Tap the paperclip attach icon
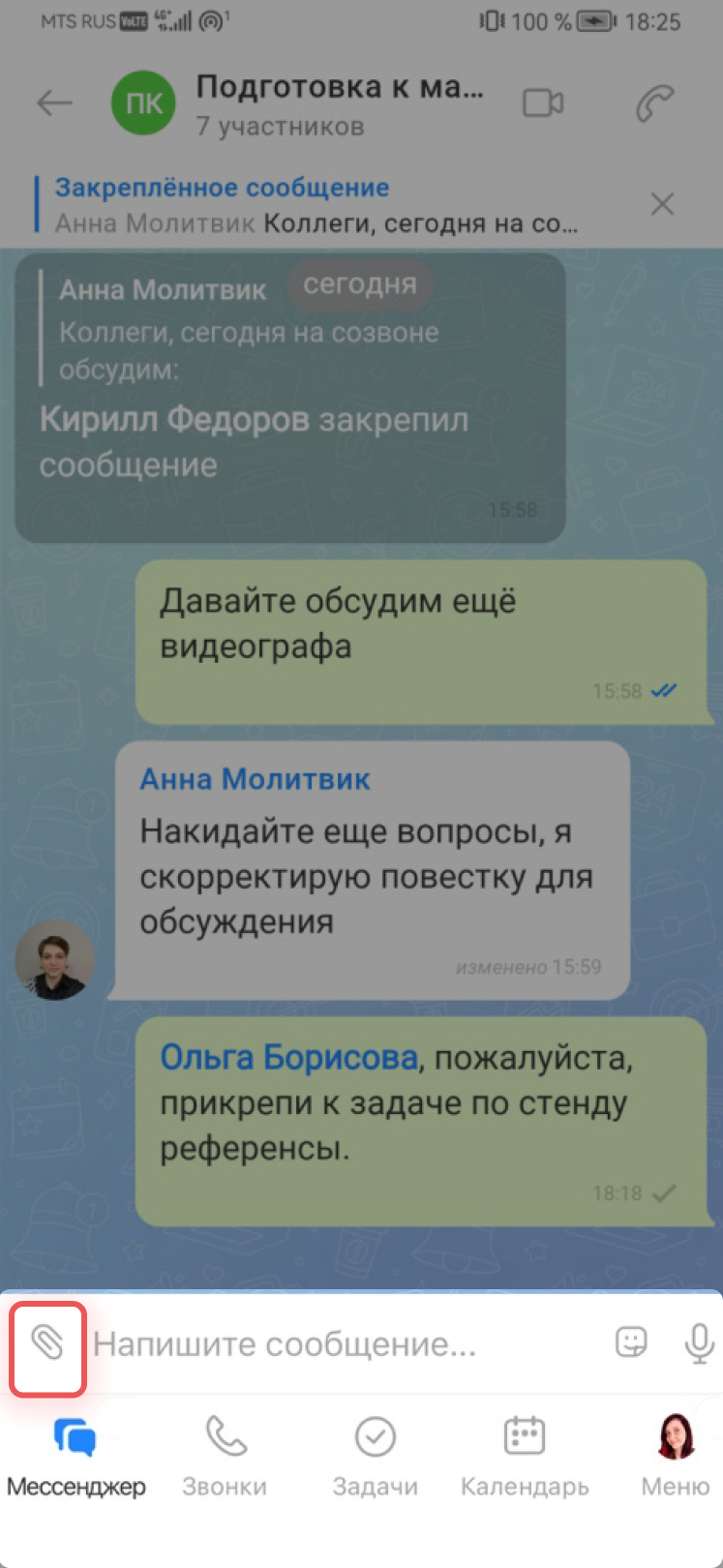Viewport: 723px width, 1568px height. [47, 1343]
